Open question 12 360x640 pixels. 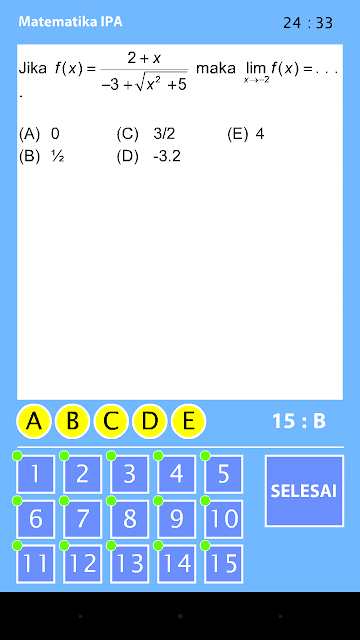[x=82, y=564]
